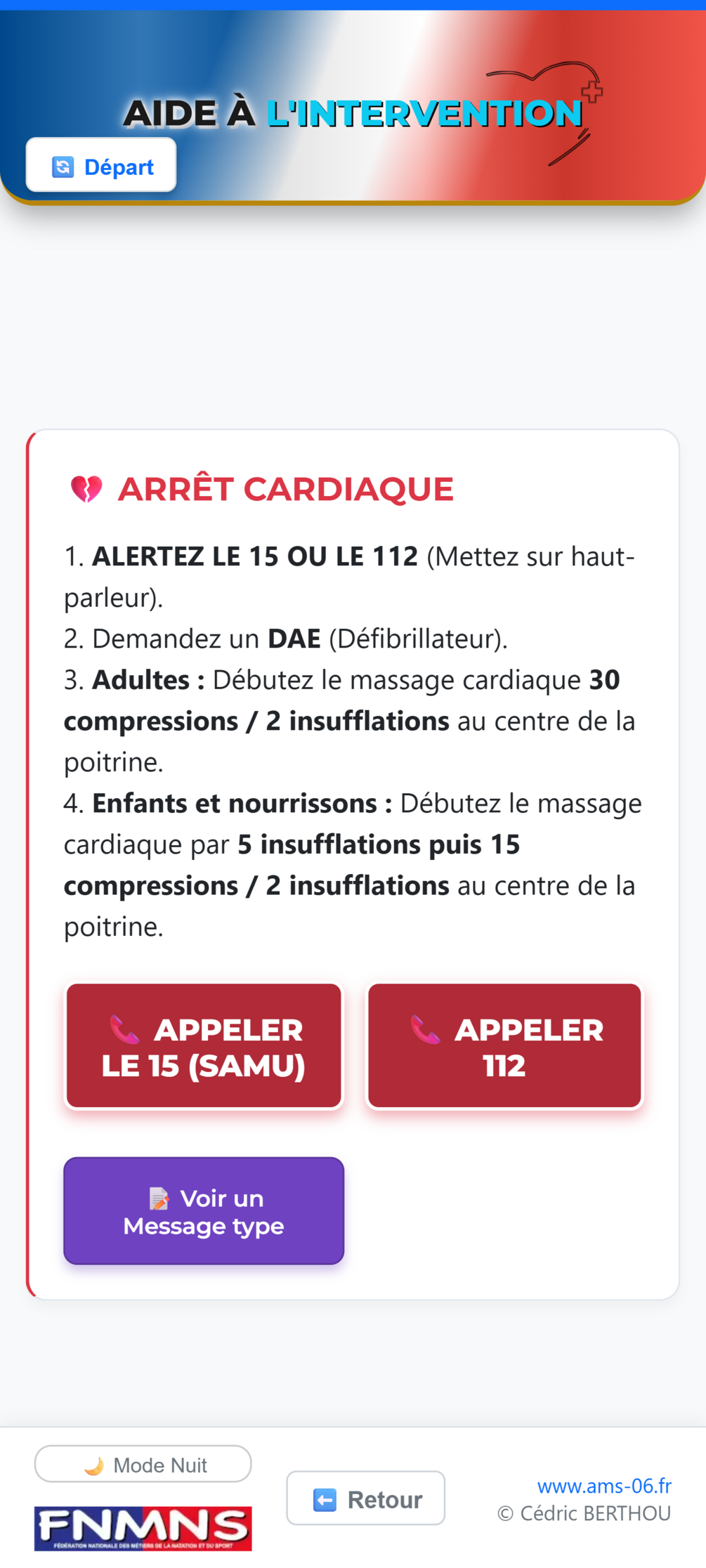This screenshot has width=706, height=1568.
Task: Go back with Retour button
Action: 366,1498
